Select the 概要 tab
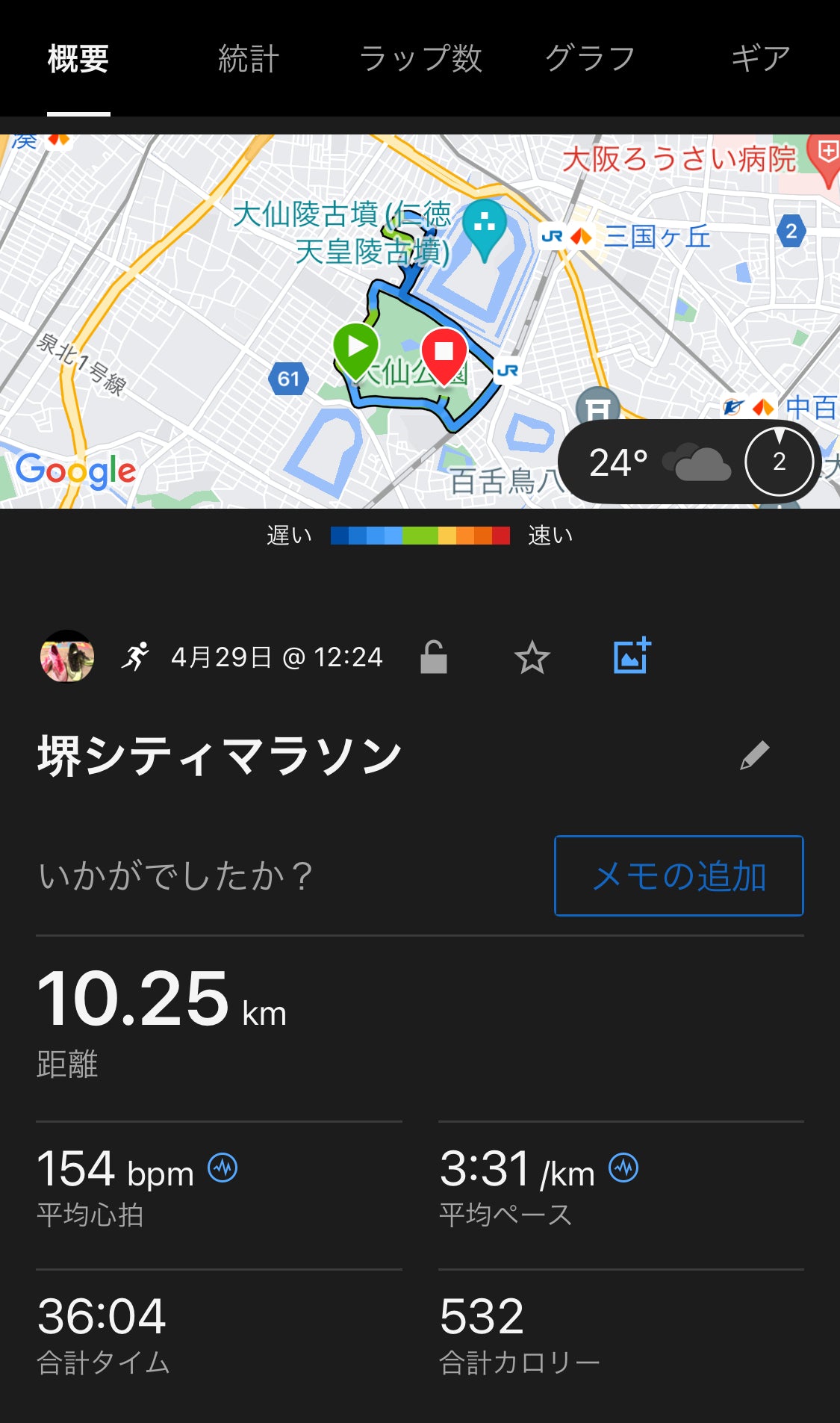 click(x=78, y=58)
